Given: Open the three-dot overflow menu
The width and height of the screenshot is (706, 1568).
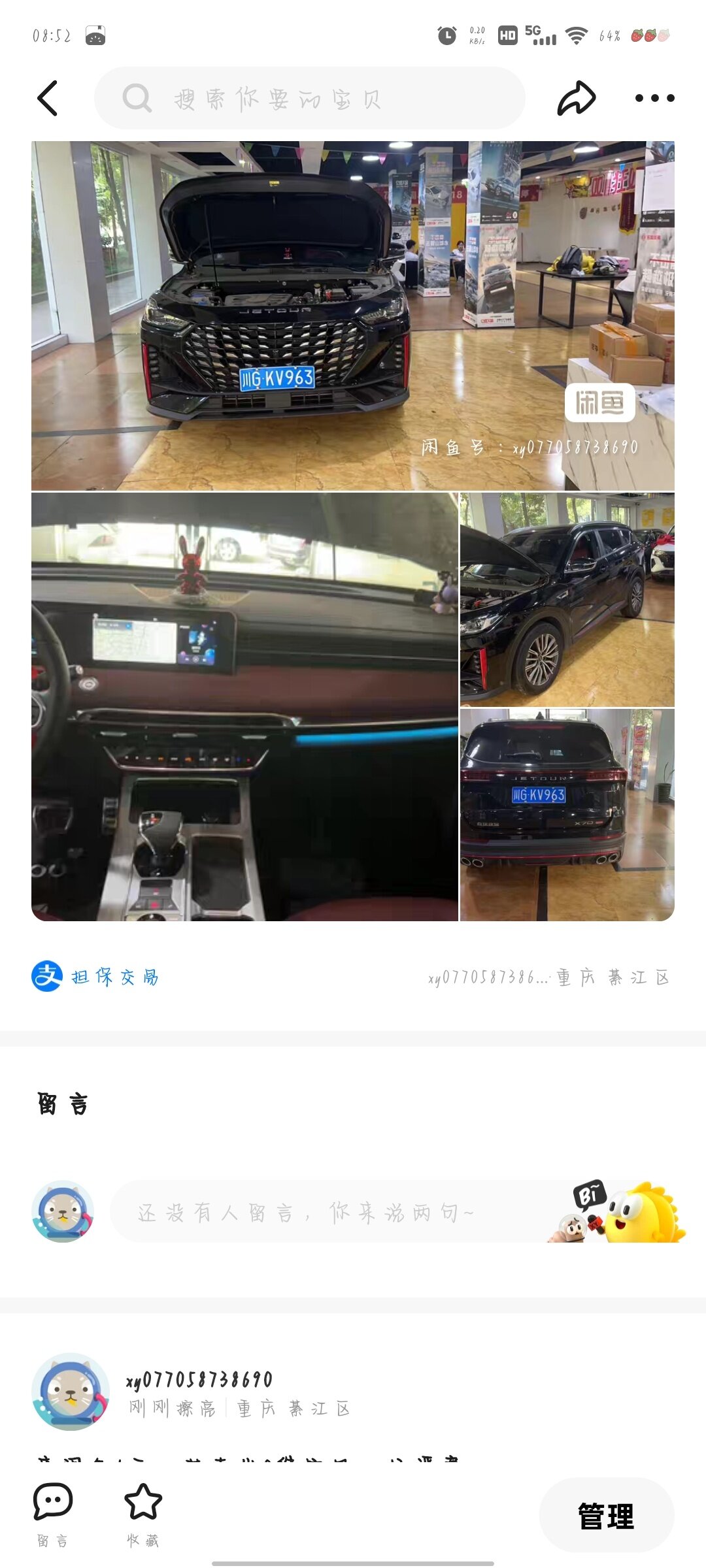Looking at the screenshot, I should click(654, 99).
